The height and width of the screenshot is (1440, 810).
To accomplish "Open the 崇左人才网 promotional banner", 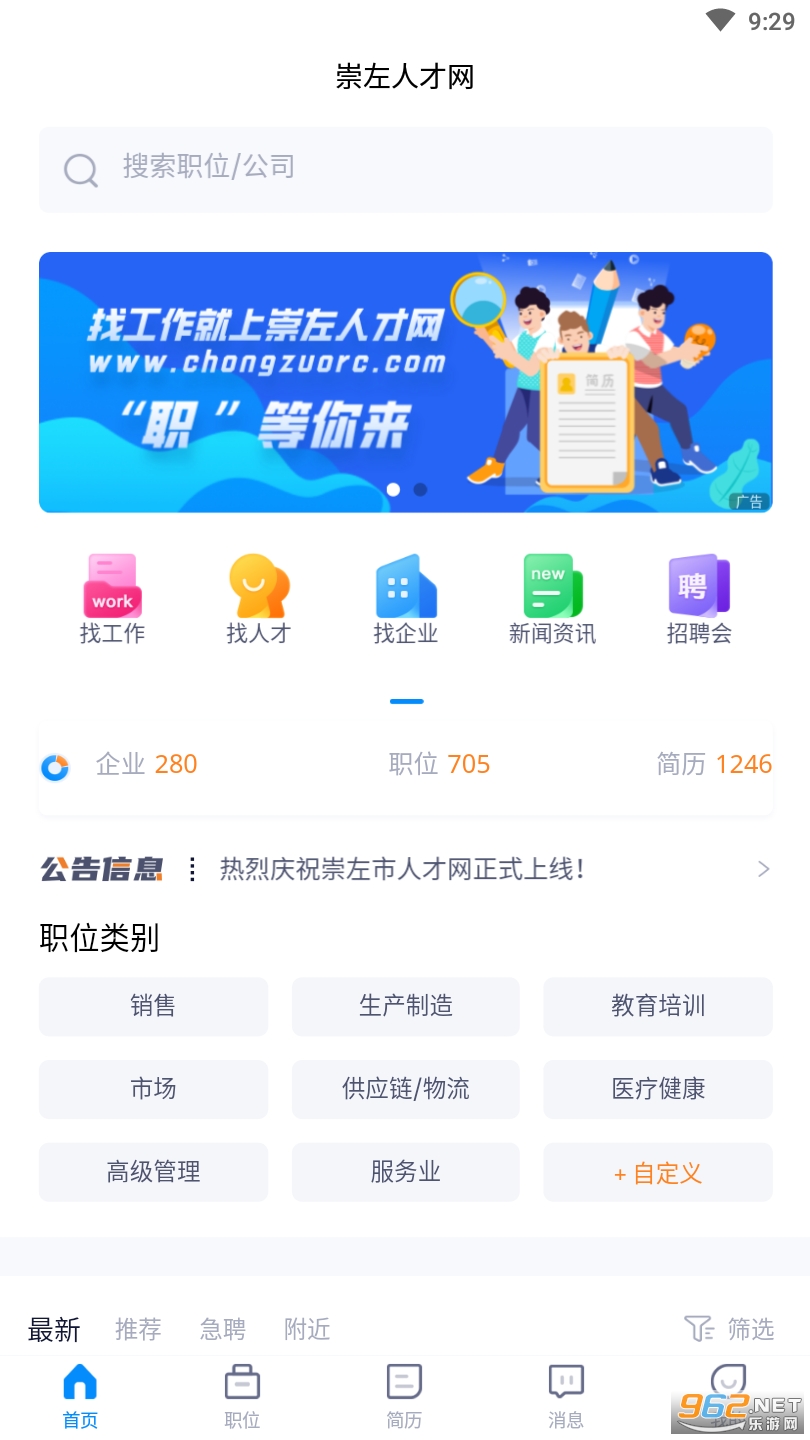I will [405, 382].
